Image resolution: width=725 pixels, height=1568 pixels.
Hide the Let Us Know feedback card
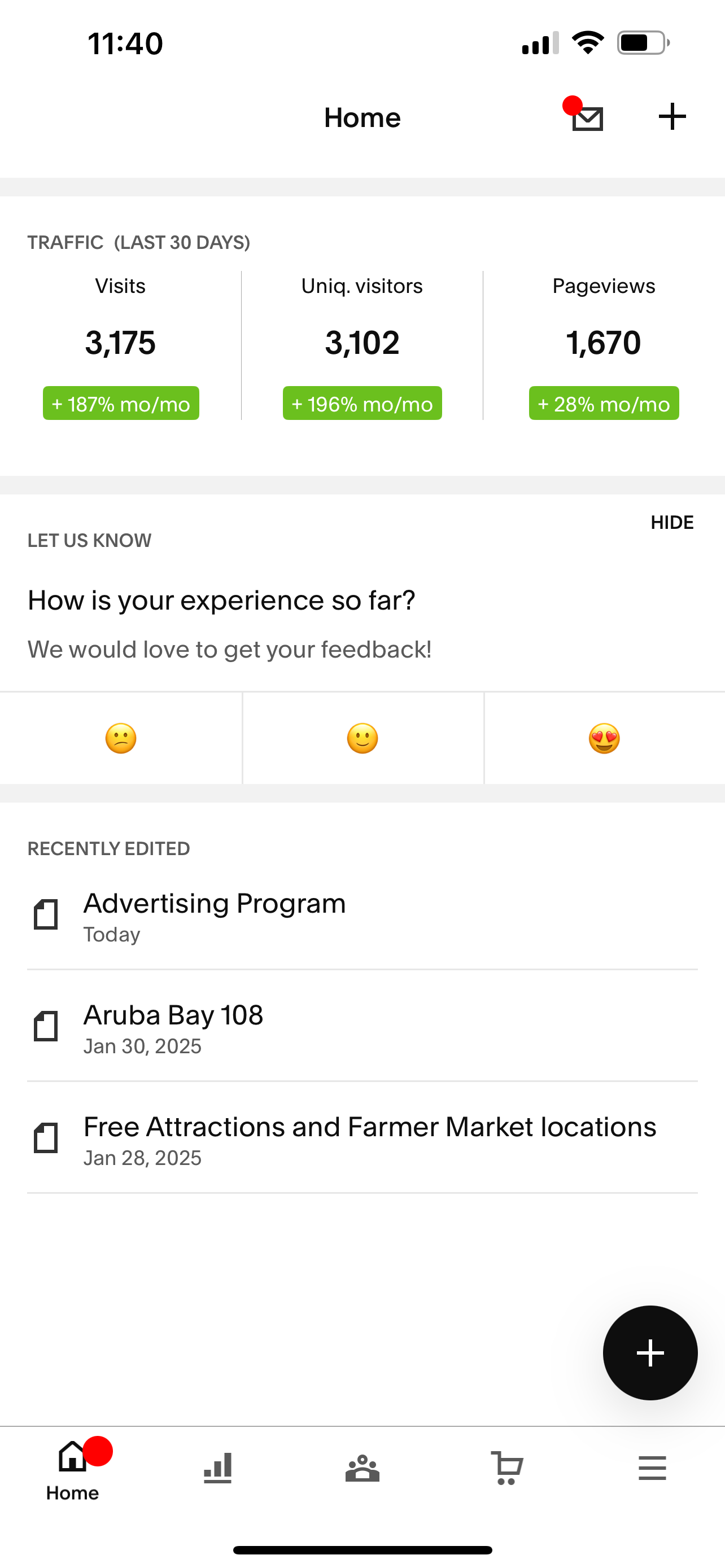672,522
